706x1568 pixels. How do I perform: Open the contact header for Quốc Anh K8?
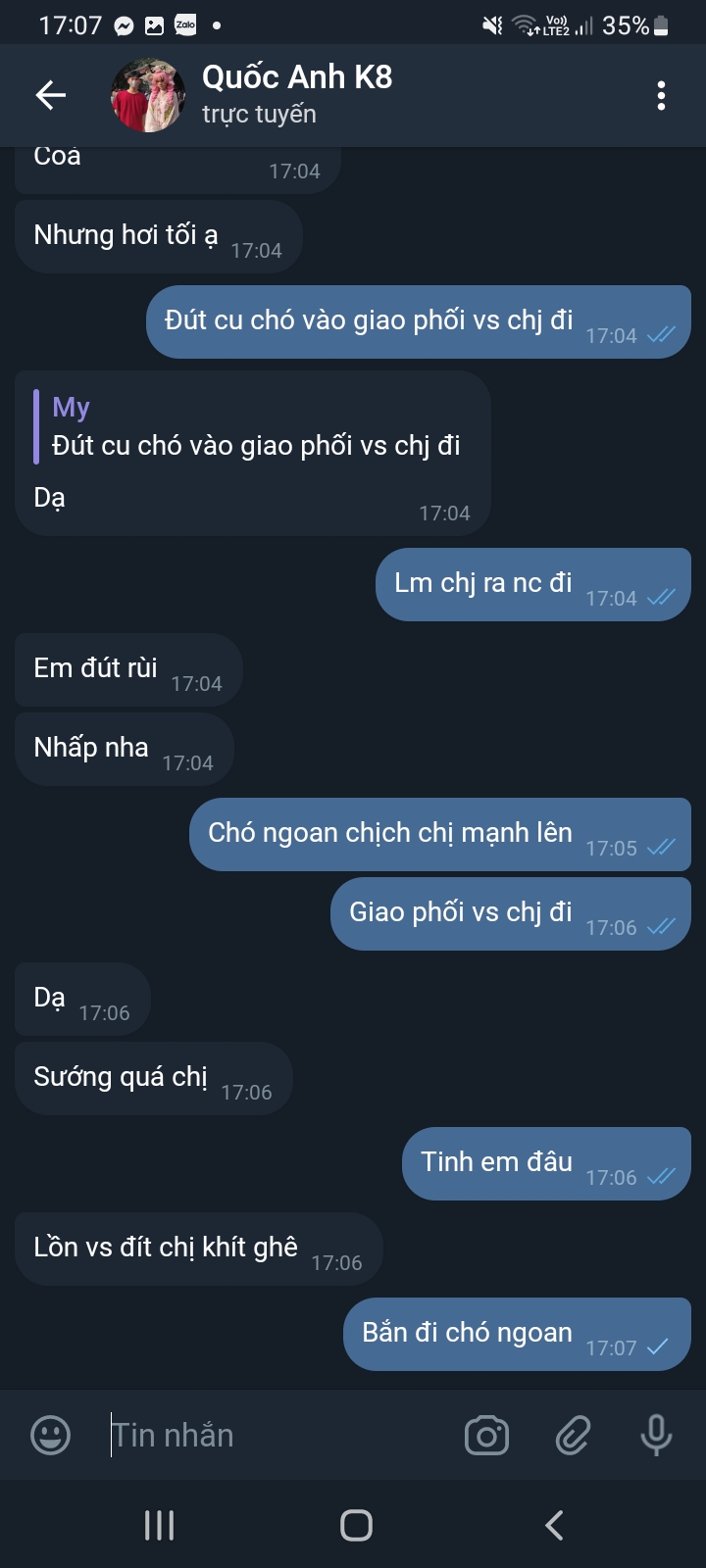(297, 95)
